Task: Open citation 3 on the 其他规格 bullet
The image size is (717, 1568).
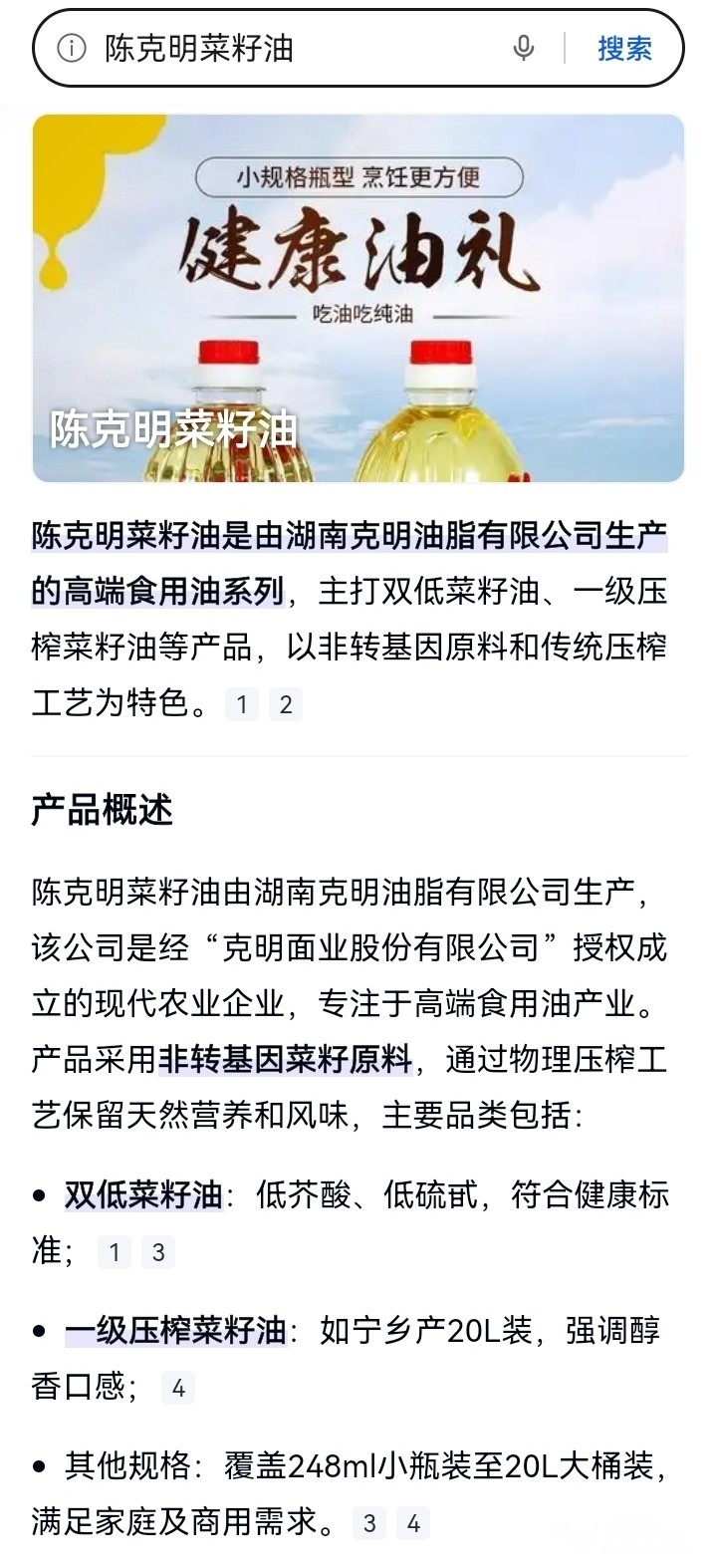Action: tap(369, 1523)
